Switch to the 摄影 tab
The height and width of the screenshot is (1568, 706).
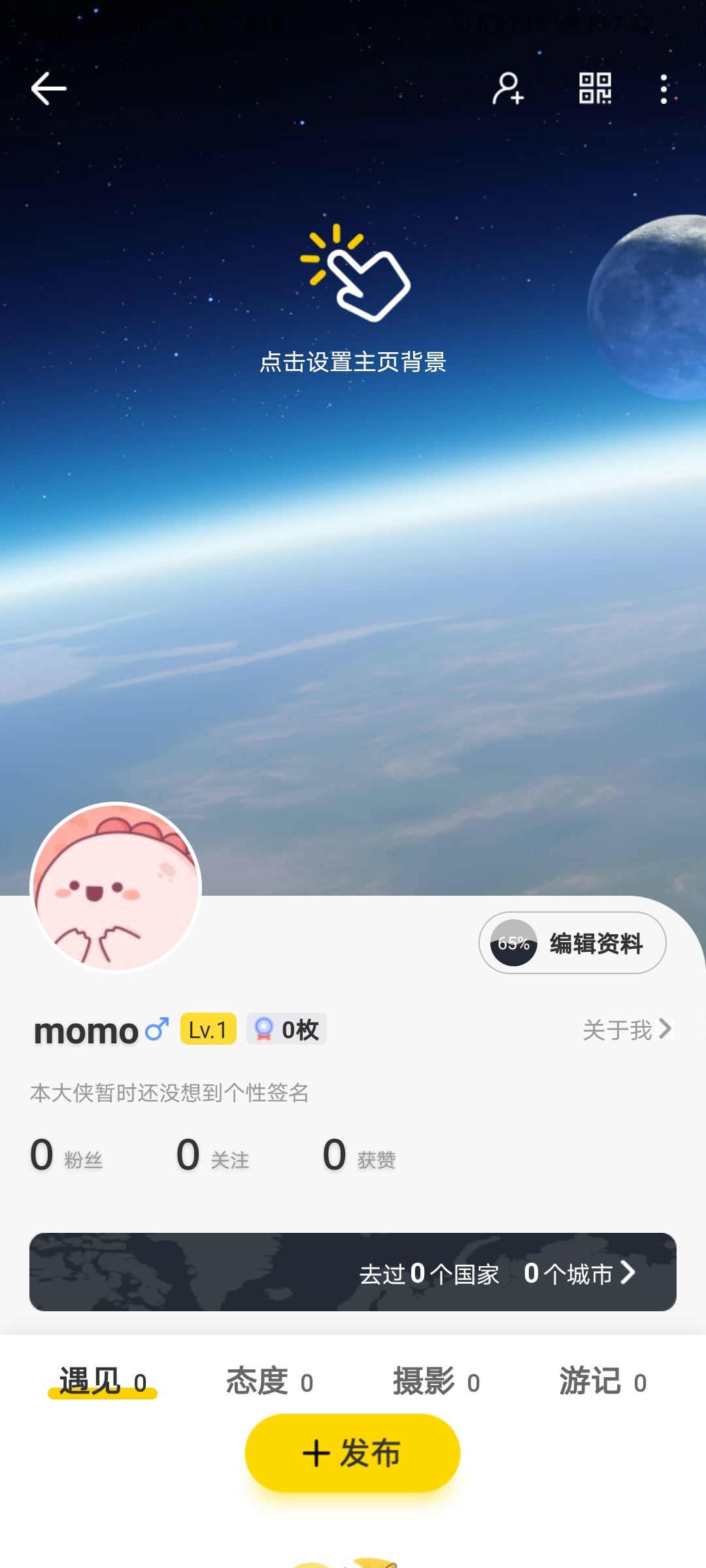tap(436, 1381)
